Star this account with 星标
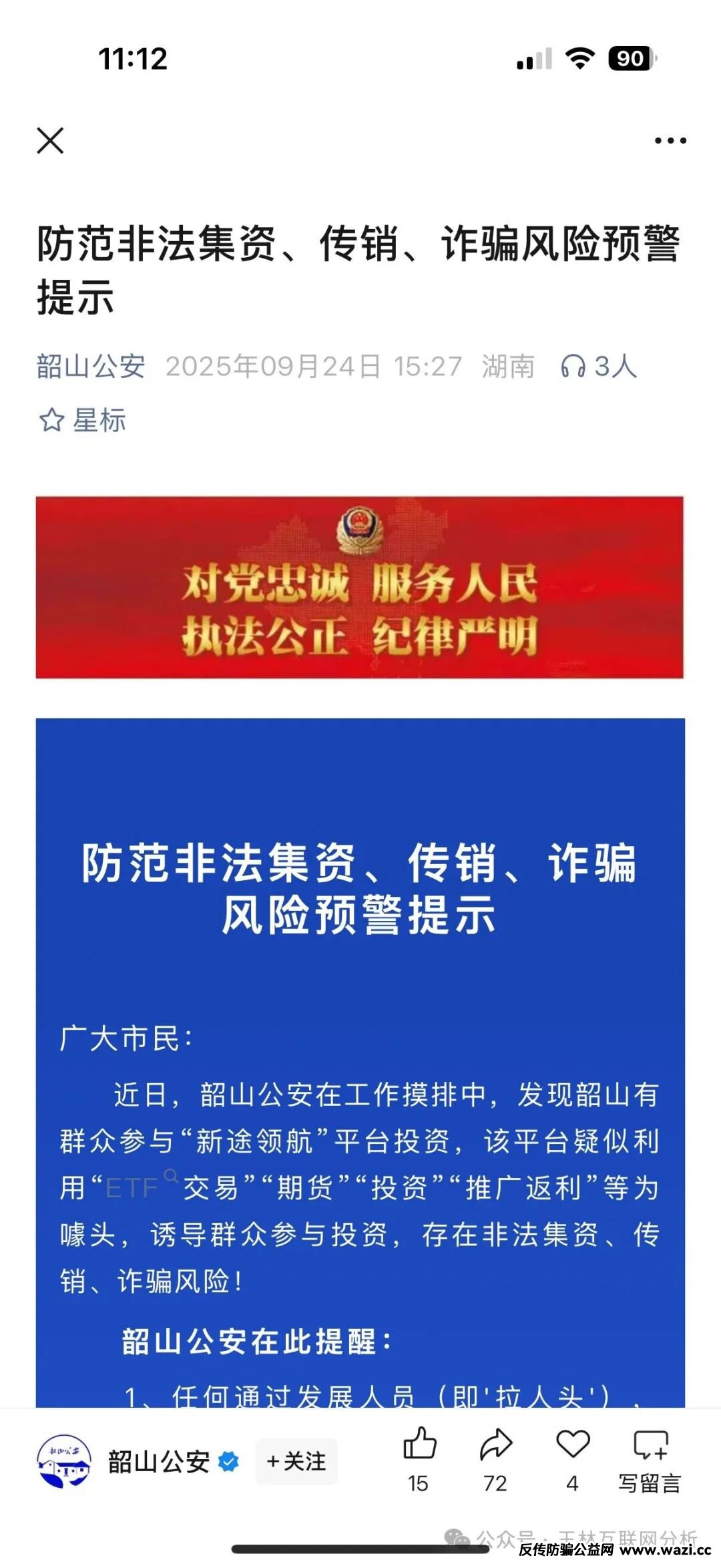The width and height of the screenshot is (721, 1568). click(83, 421)
